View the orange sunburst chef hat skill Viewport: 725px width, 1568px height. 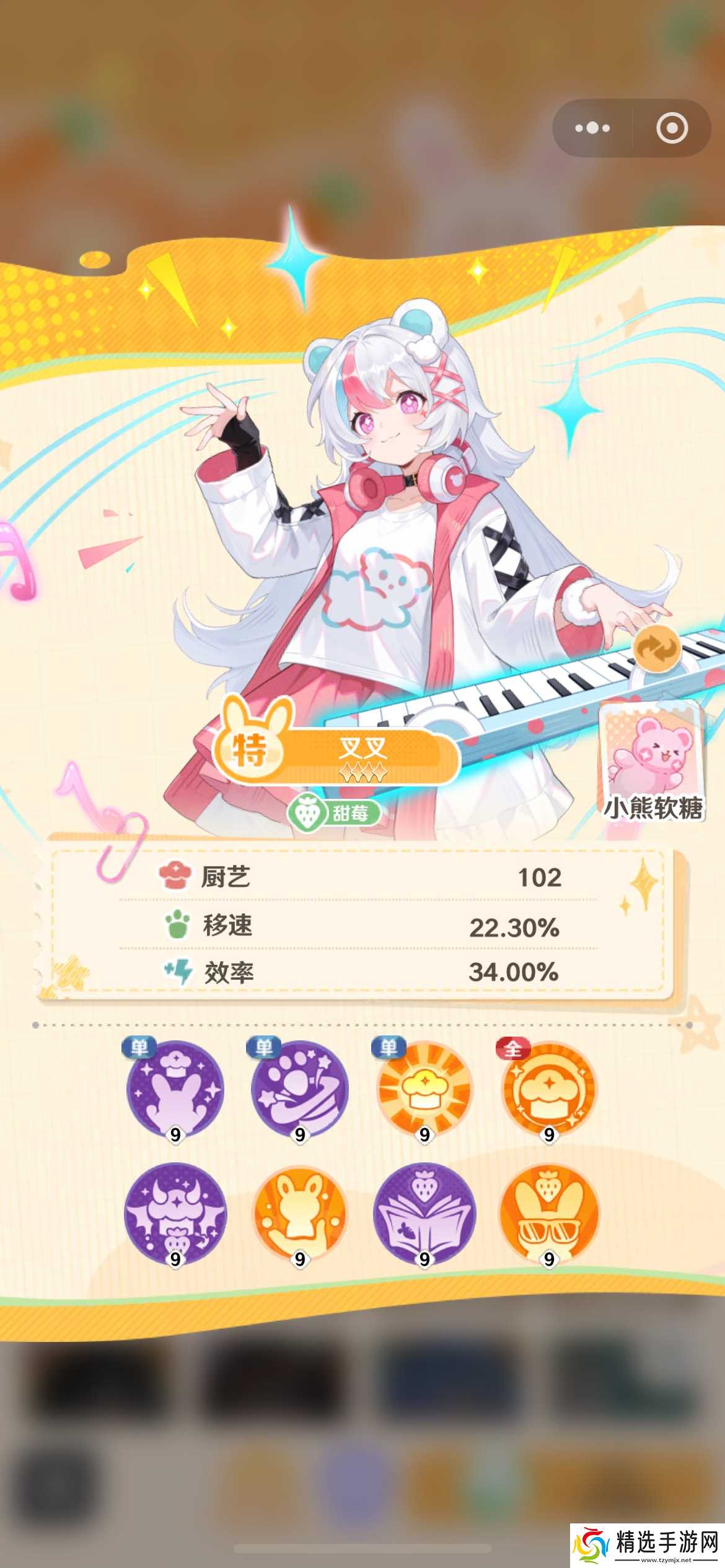(x=424, y=1091)
